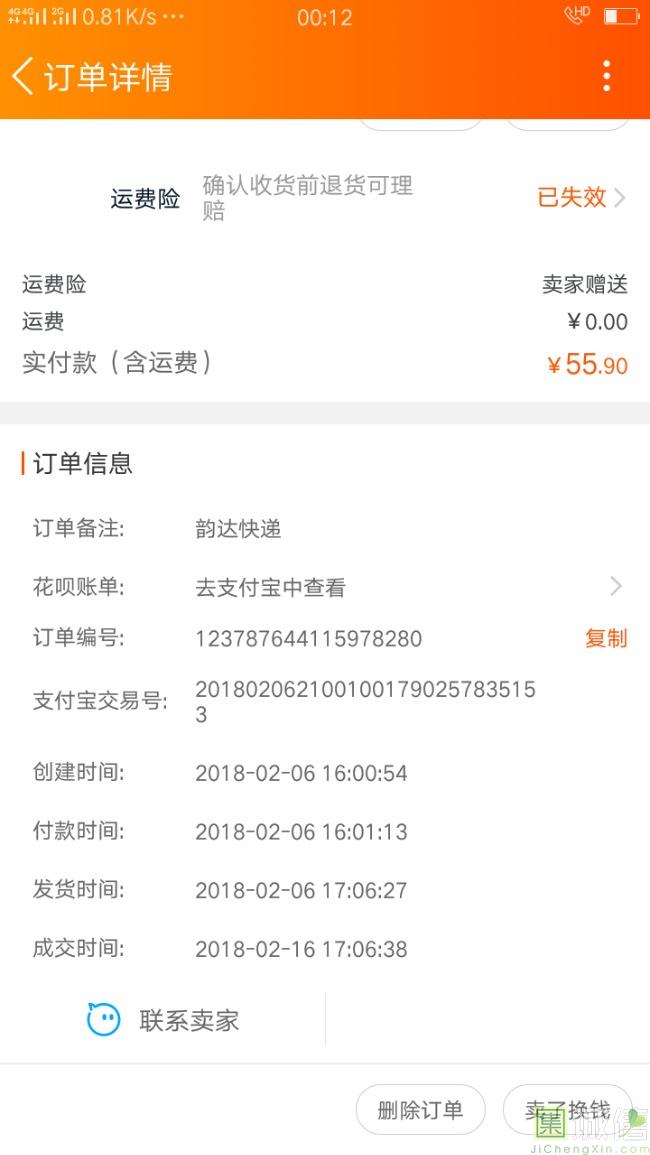The image size is (650, 1155).
Task: Go back from the 订单详情 page
Action: tap(24, 76)
